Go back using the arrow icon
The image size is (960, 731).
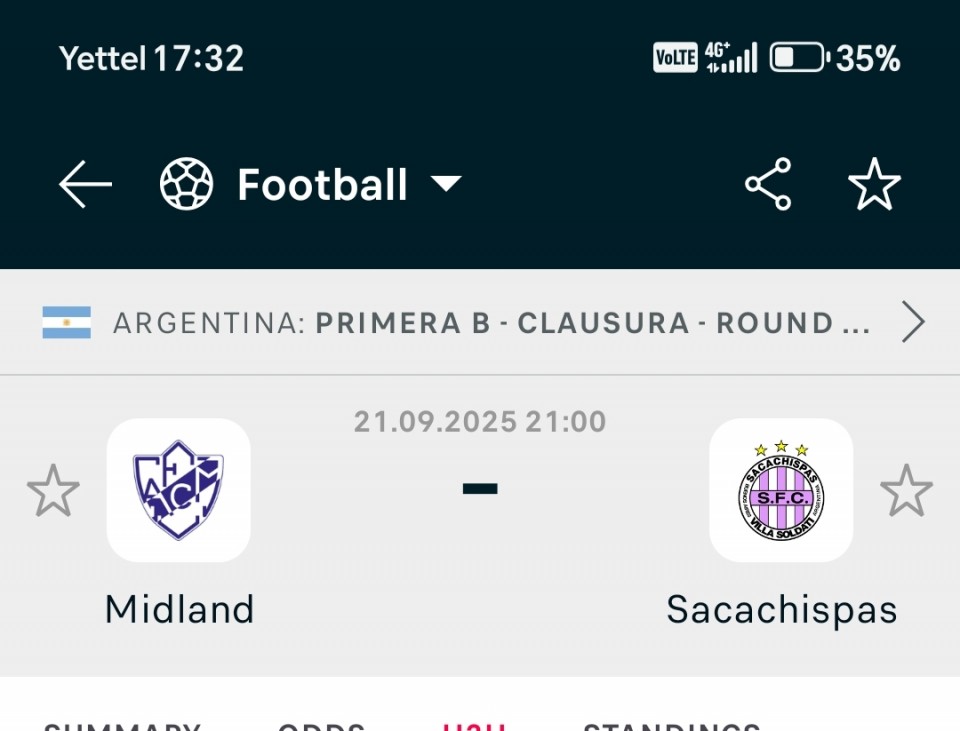coord(85,185)
